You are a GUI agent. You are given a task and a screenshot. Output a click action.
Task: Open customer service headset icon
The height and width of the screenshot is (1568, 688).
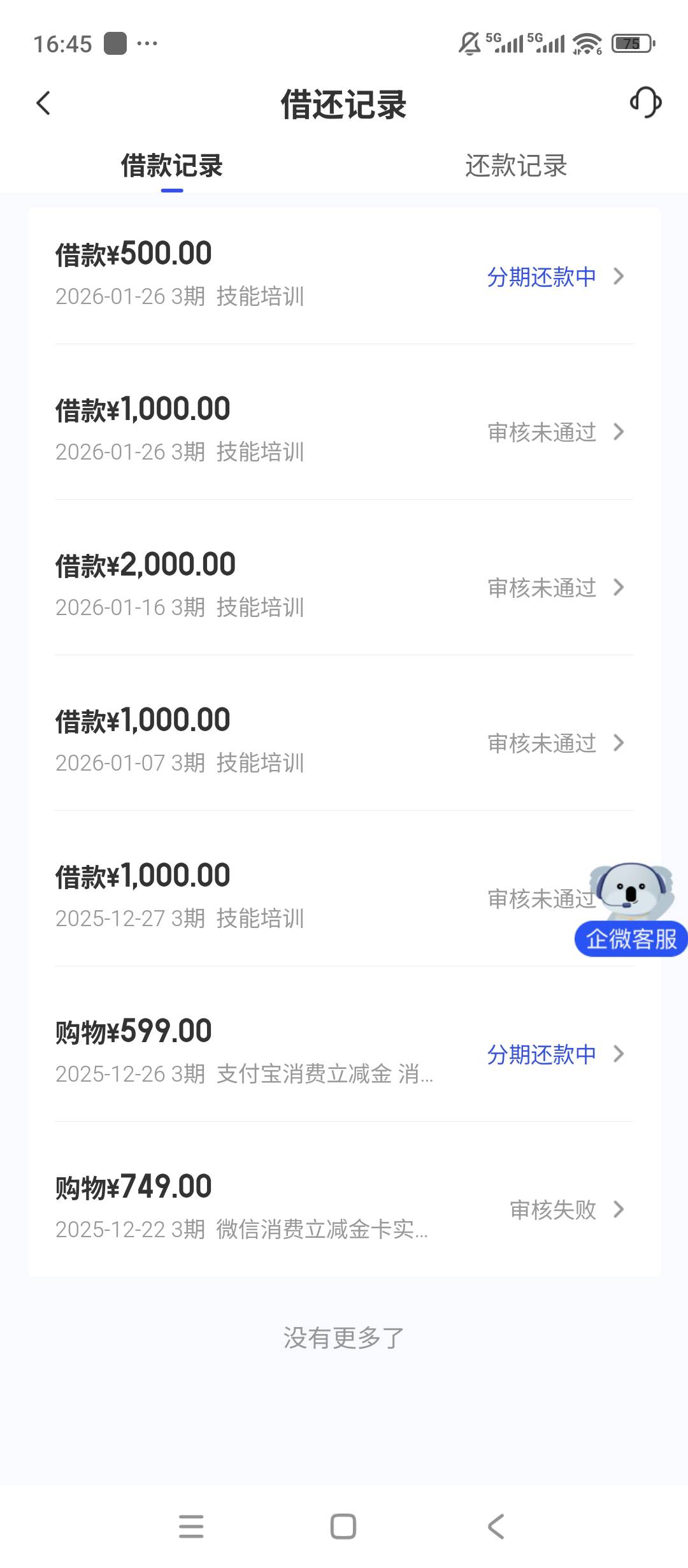pos(645,103)
